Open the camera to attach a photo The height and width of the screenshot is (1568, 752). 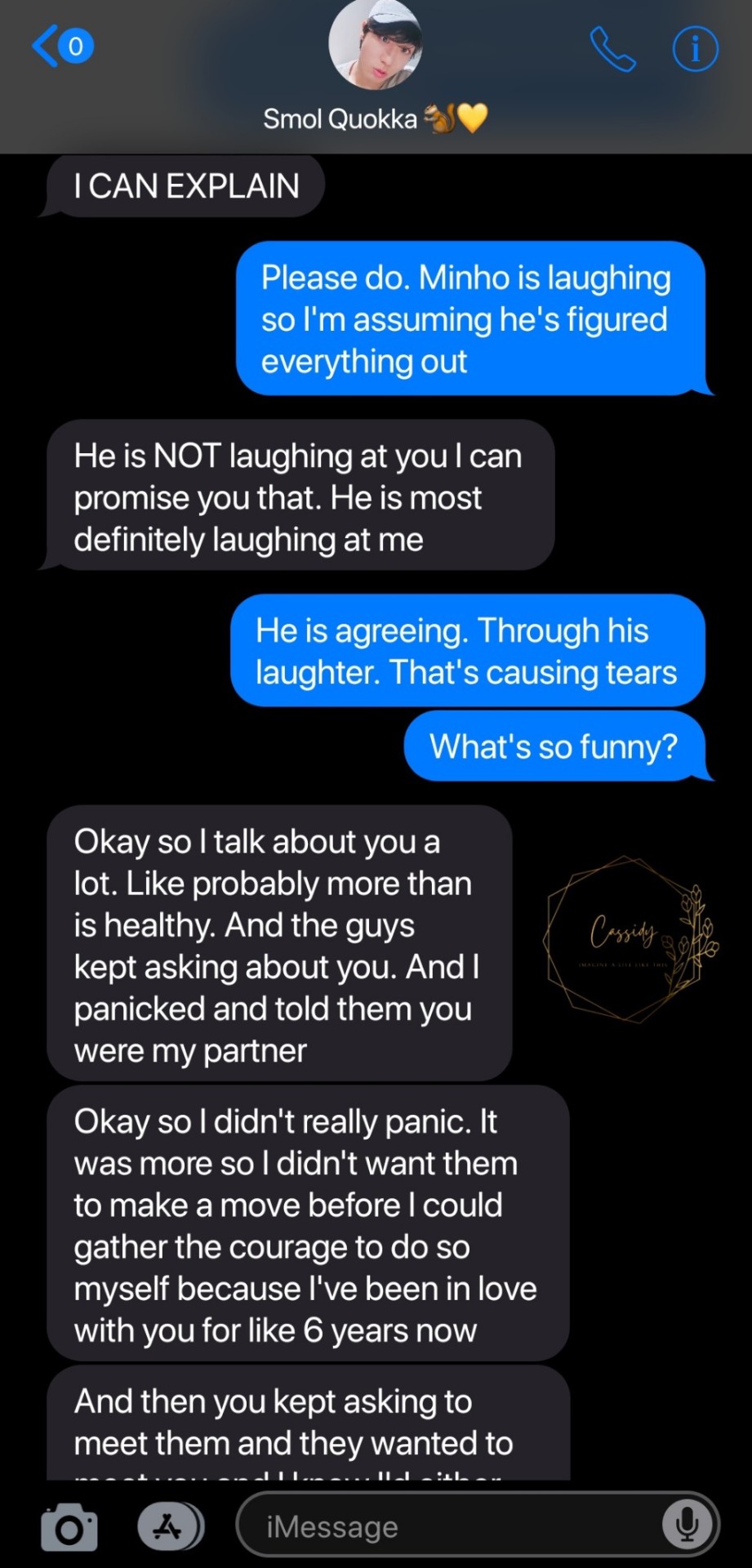(x=69, y=1526)
